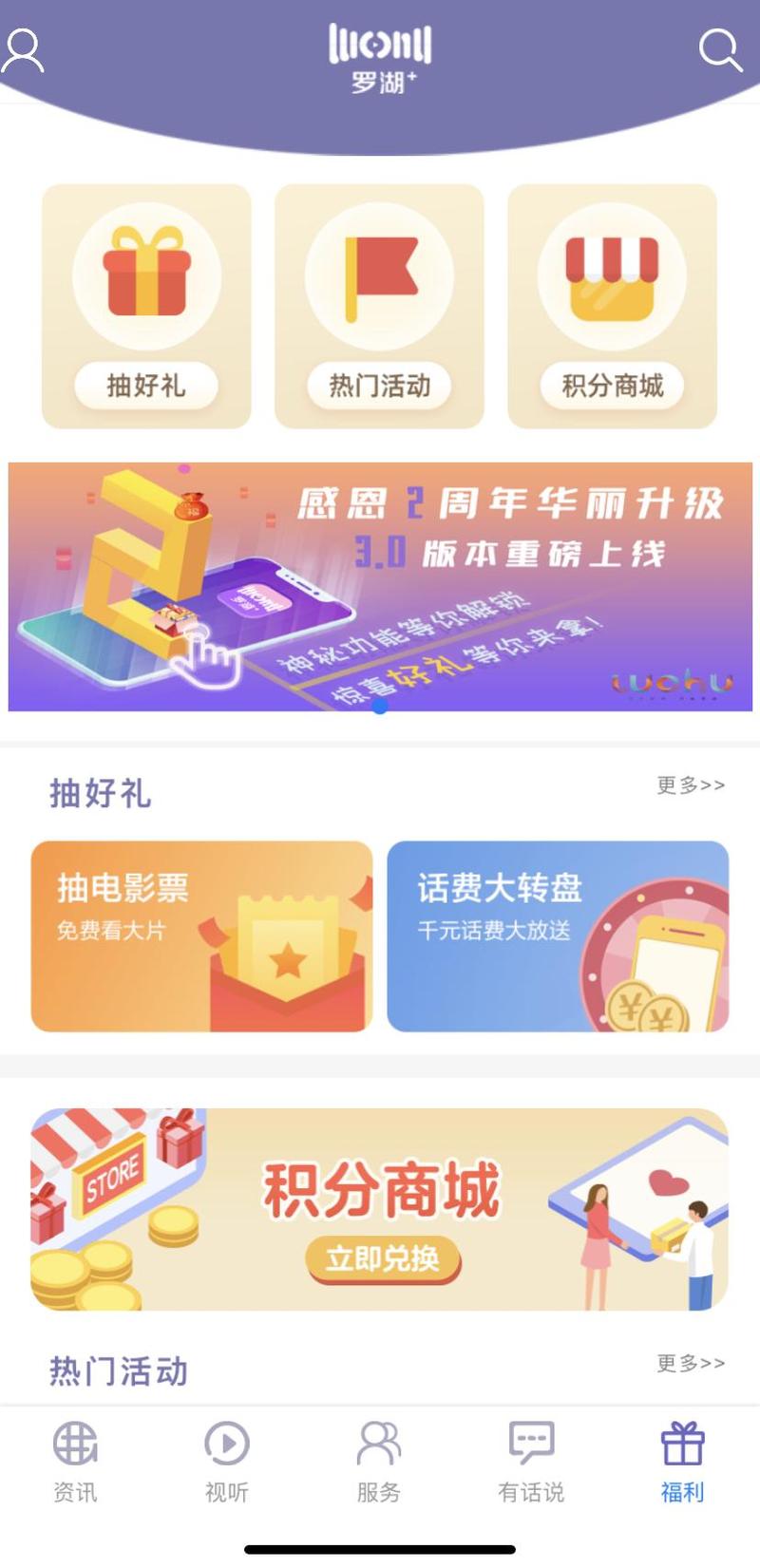
Task: Open the 2周年华丽升级 banner
Action: [x=380, y=586]
